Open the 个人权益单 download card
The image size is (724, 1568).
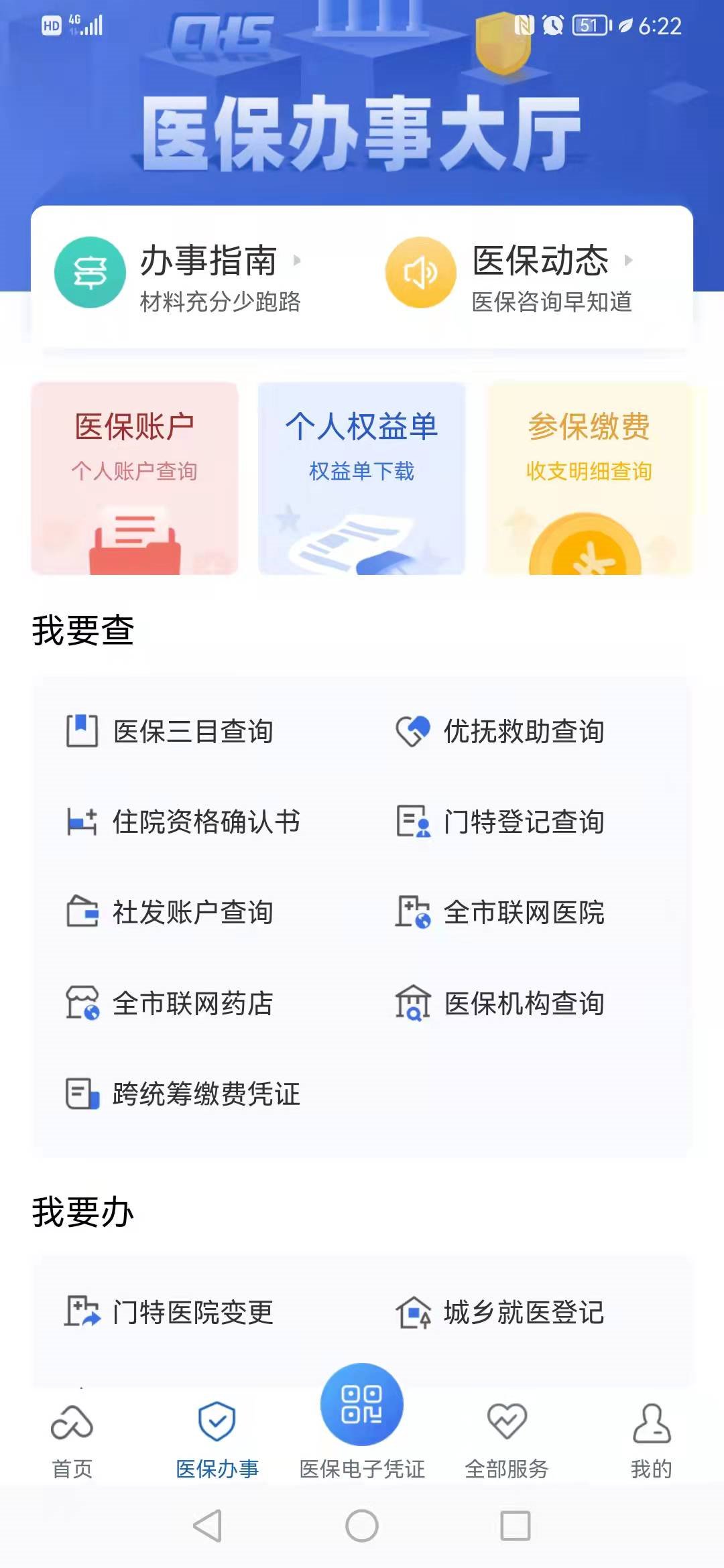click(361, 478)
